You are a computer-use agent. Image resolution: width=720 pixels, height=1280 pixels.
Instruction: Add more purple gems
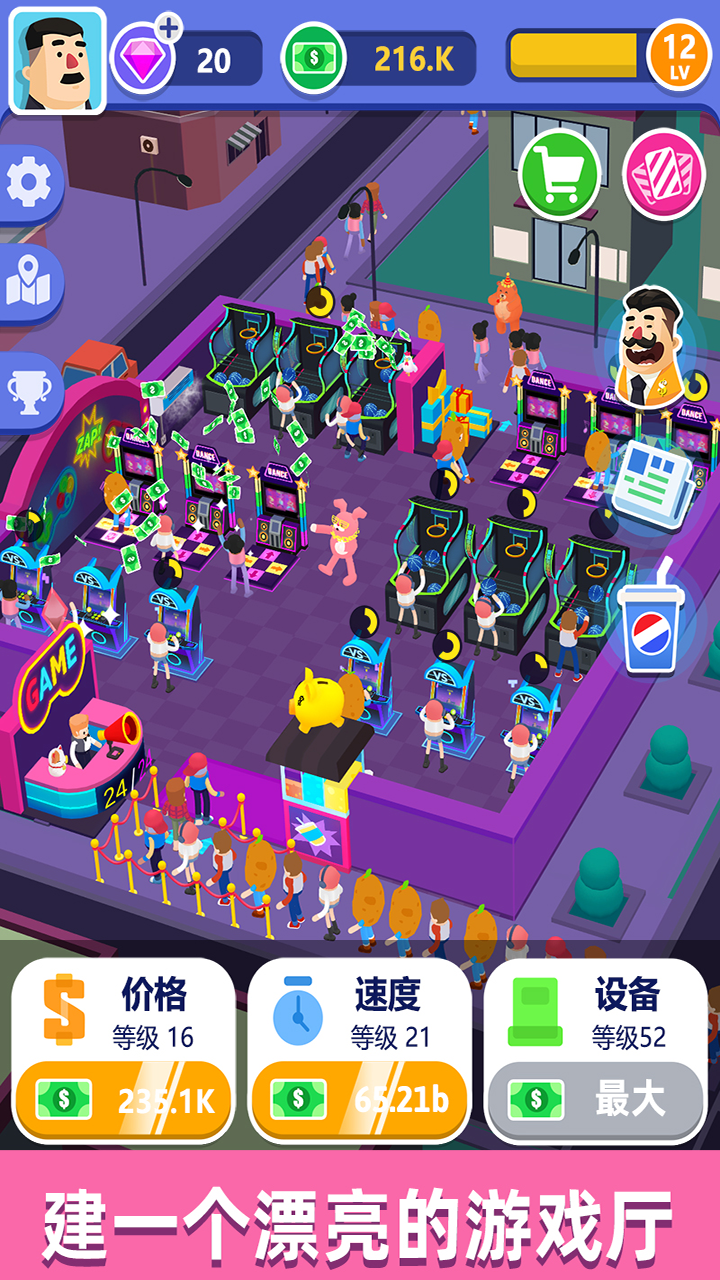coord(168,30)
